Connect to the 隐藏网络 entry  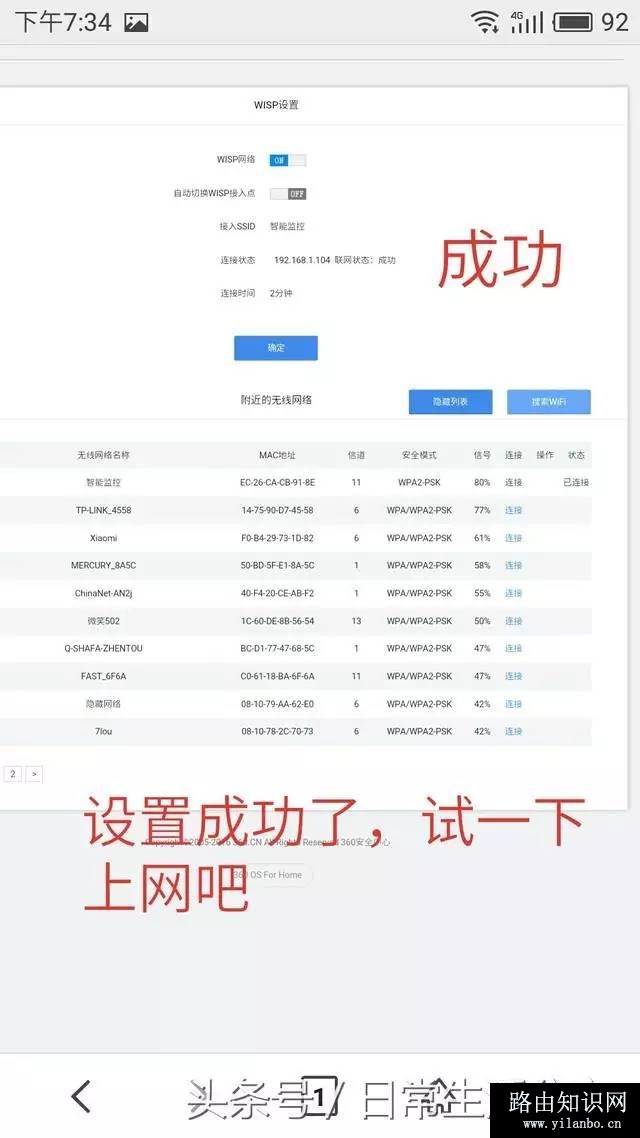pyautogui.click(x=513, y=704)
